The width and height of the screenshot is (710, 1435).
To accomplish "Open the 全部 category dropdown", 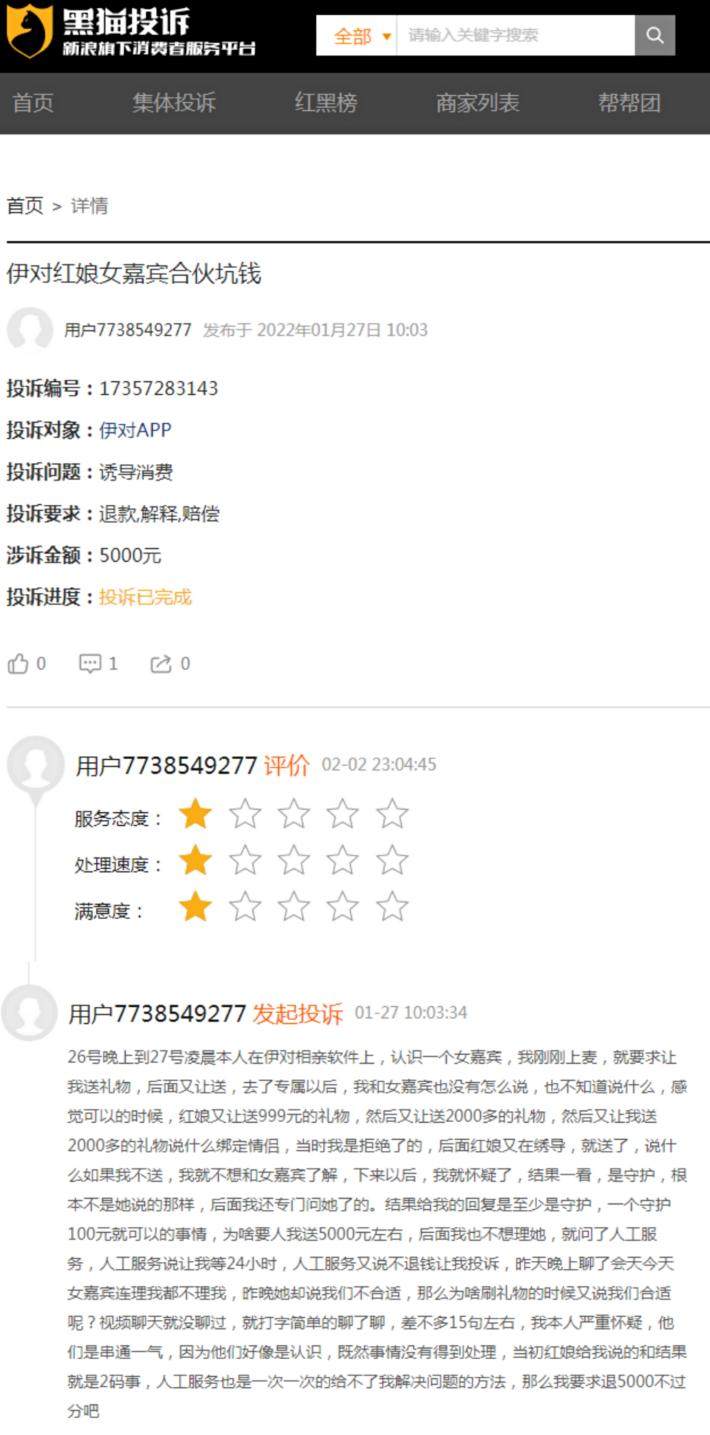I will (356, 35).
